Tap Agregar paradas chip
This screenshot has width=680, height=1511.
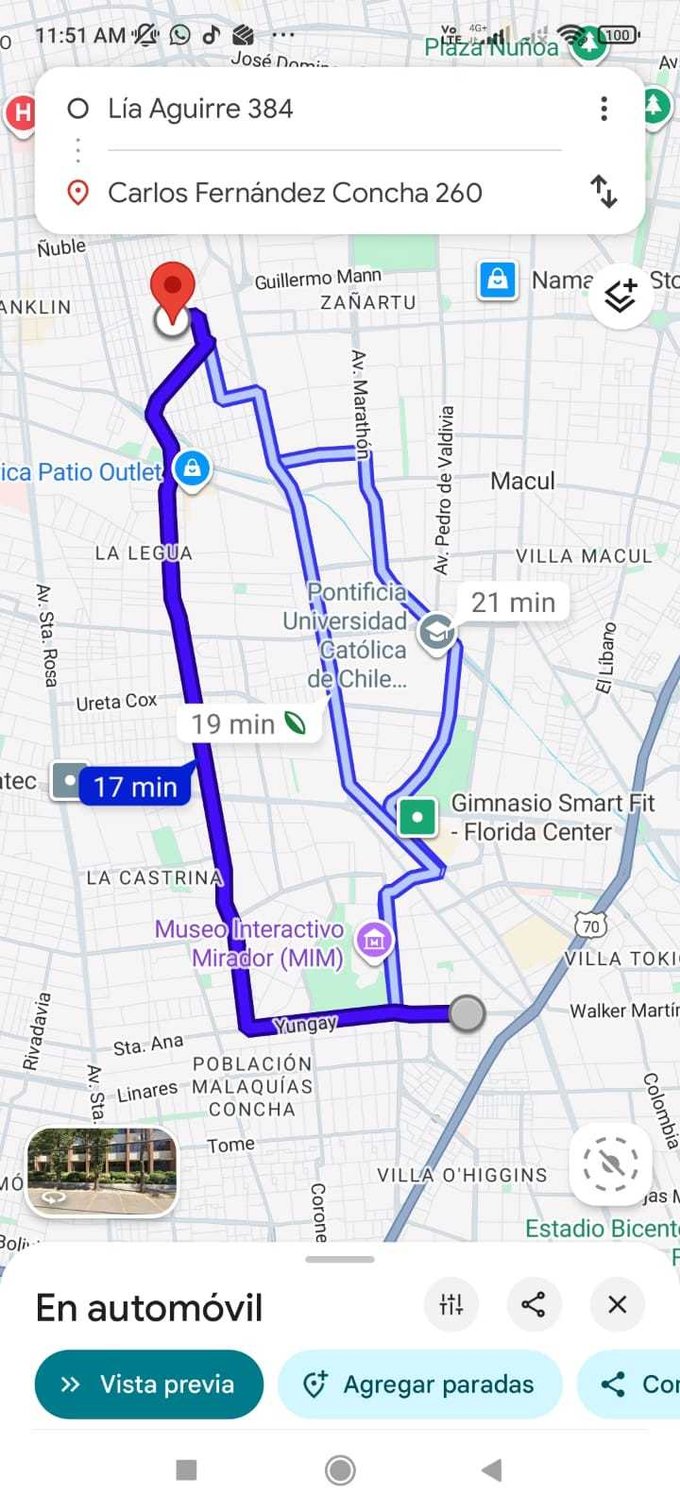click(x=420, y=1384)
